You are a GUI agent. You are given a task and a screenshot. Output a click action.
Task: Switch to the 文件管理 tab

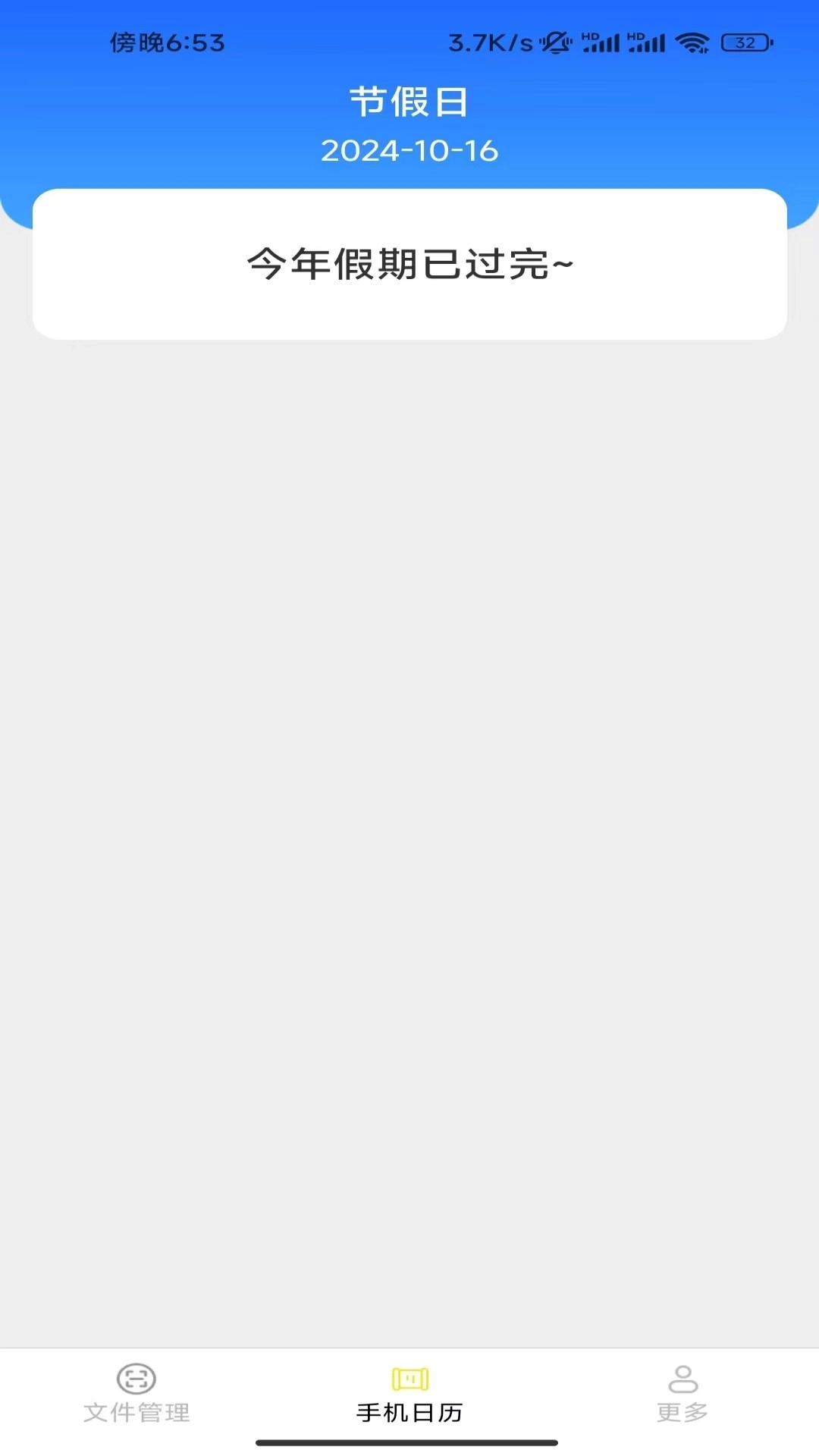coord(136,1394)
